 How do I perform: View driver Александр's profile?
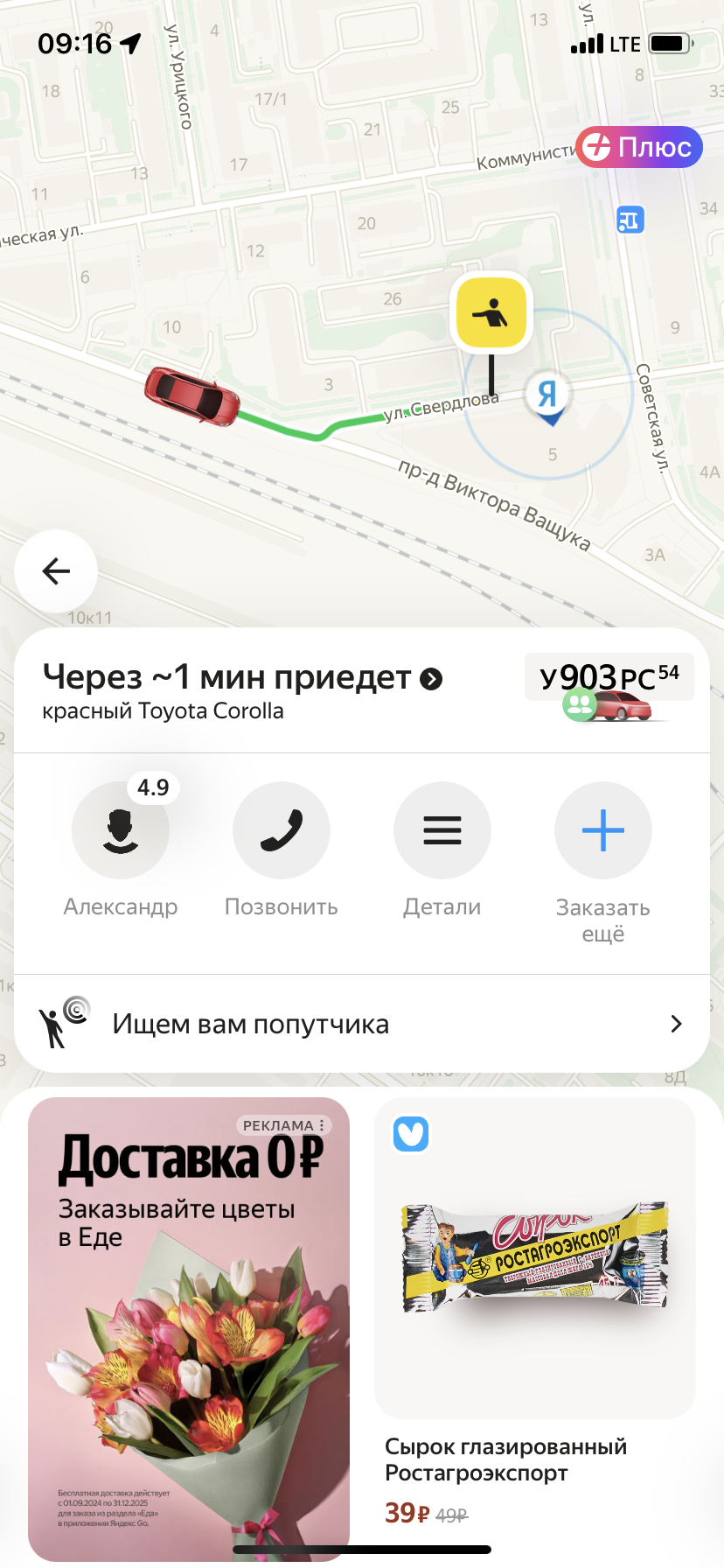121,830
